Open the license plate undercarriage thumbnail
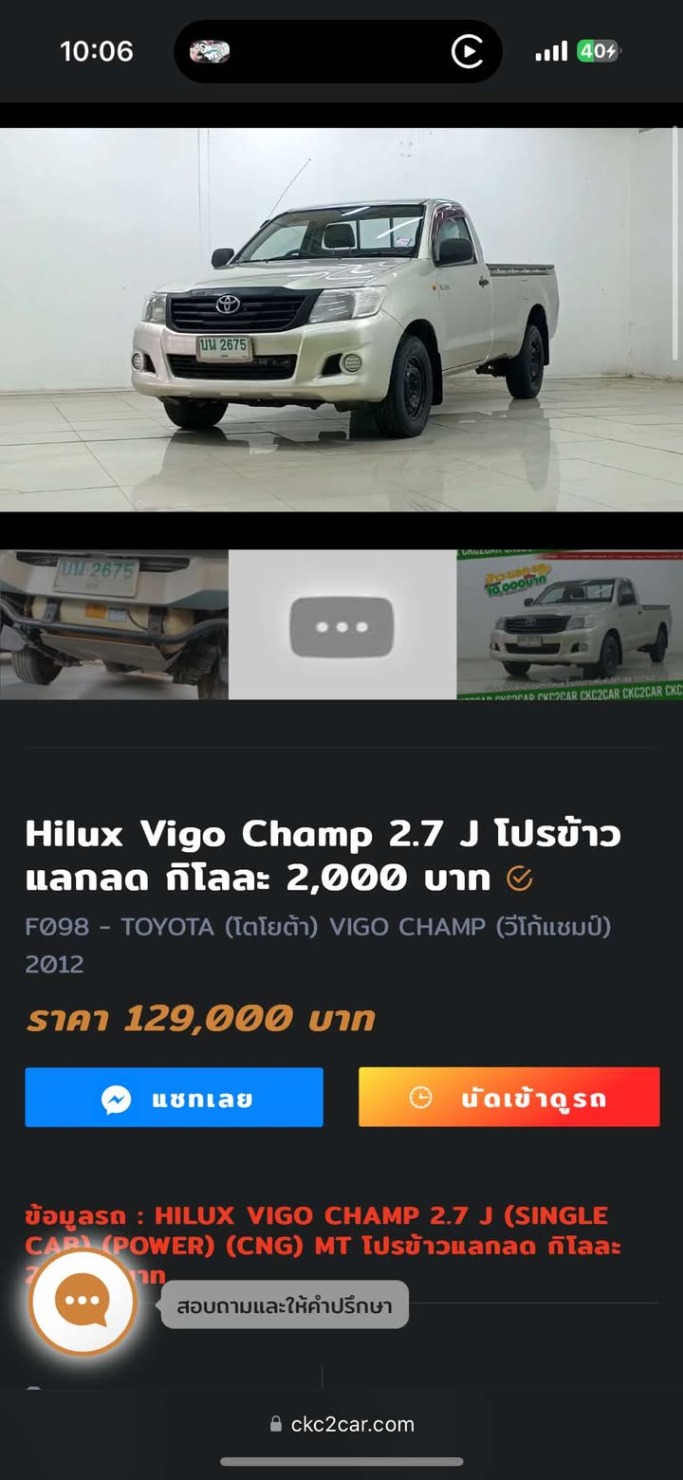683x1480 pixels. click(x=113, y=624)
